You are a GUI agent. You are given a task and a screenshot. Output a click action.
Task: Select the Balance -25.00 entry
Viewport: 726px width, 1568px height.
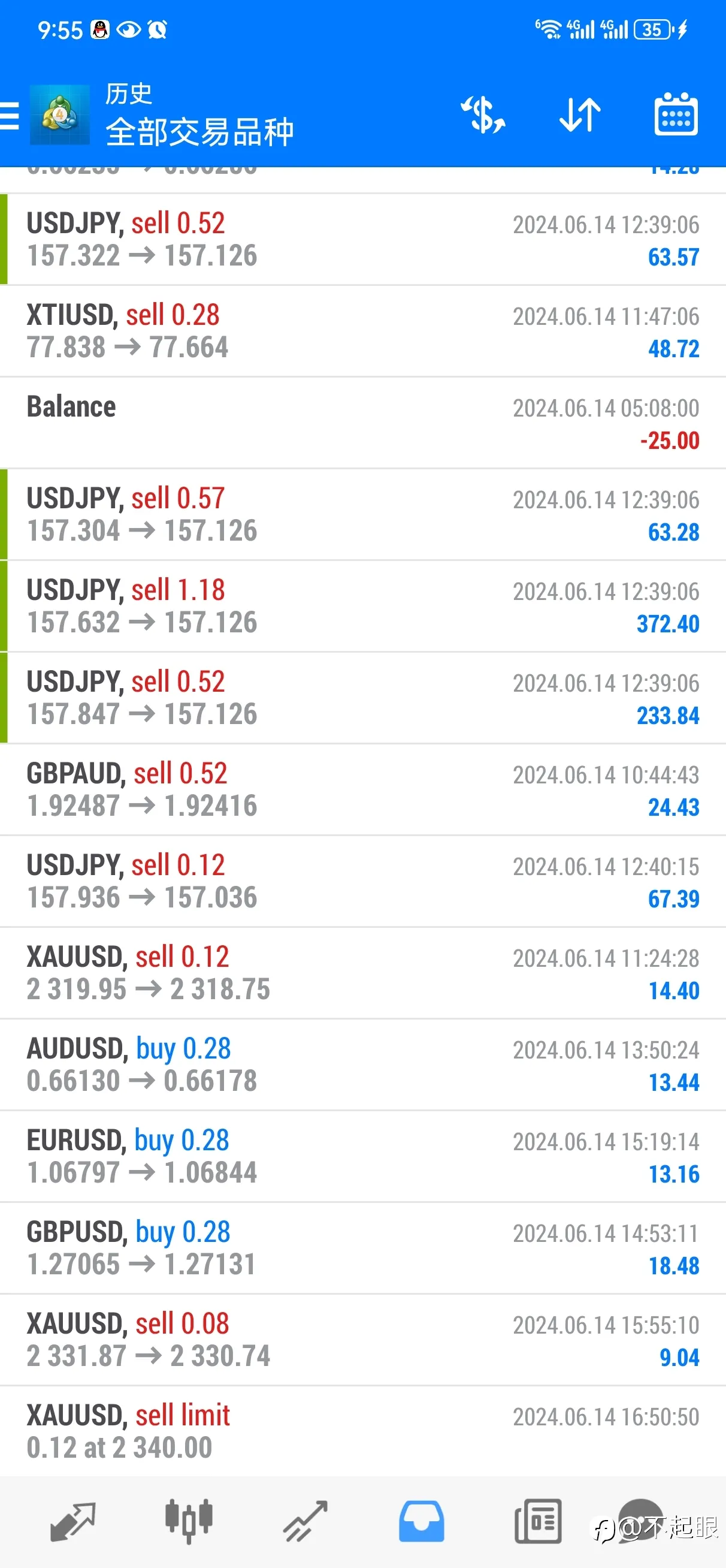pos(362,423)
